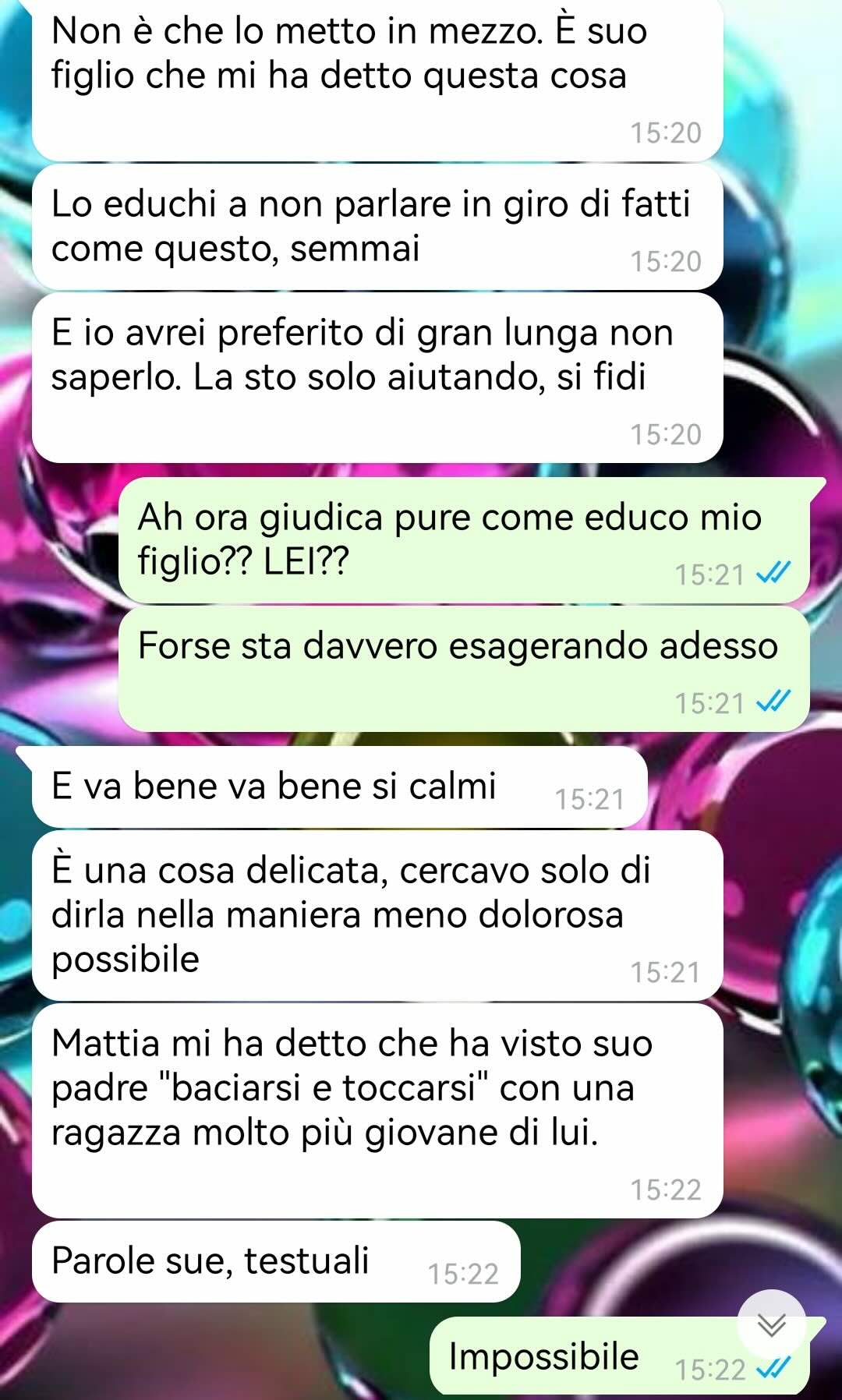Screen dimensions: 842x1400
Task: Jump to latest messages with down-arrow button
Action: click(772, 1324)
